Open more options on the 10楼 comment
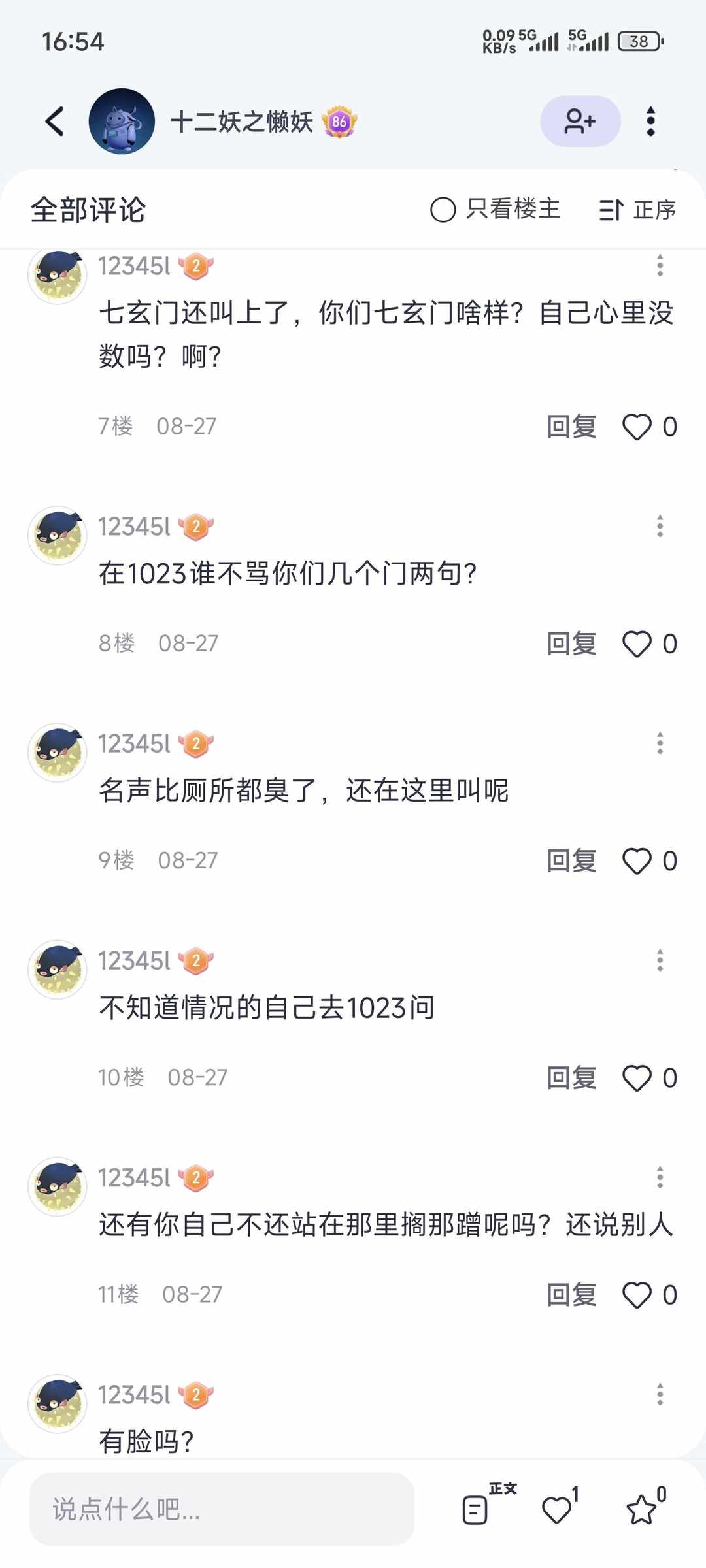The image size is (706, 1568). (660, 960)
